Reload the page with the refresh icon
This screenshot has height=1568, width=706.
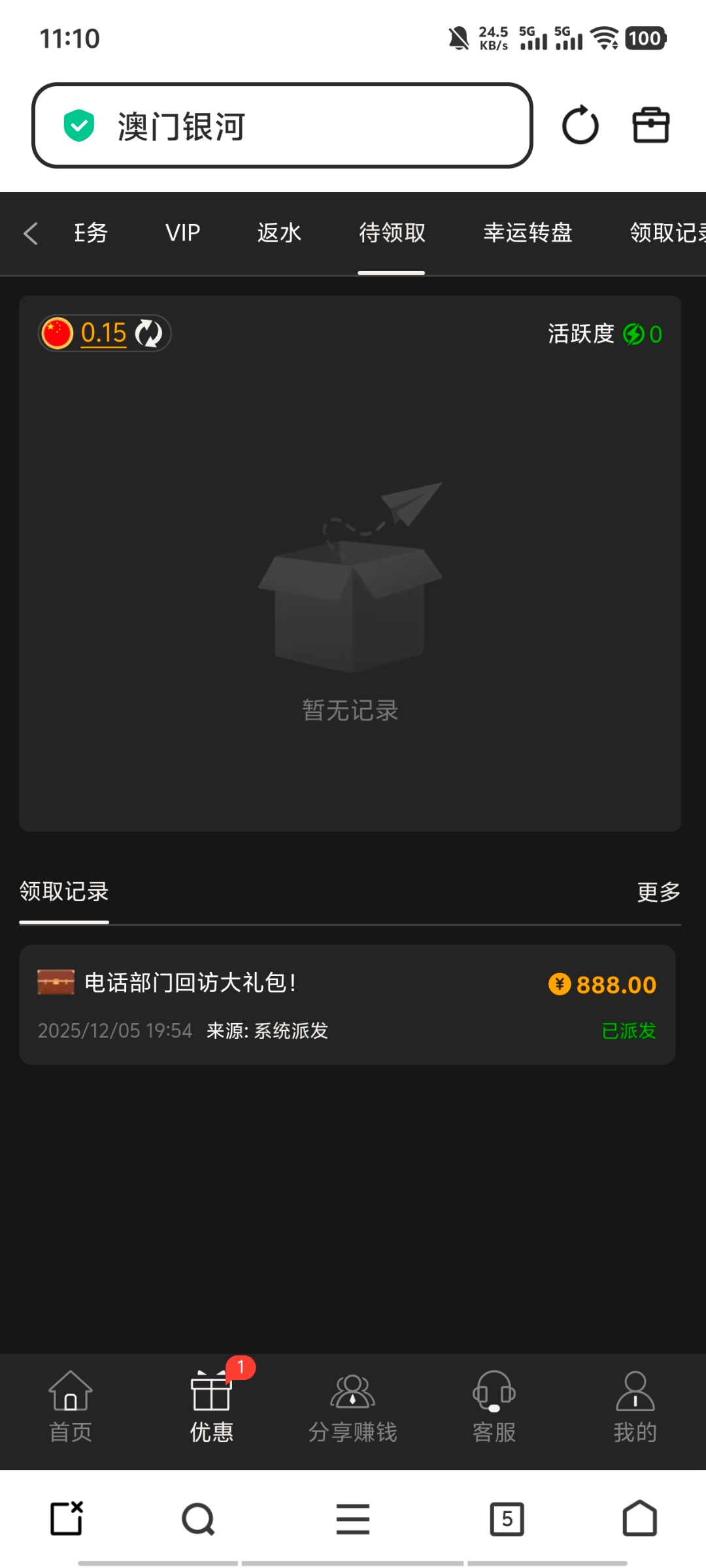click(580, 125)
